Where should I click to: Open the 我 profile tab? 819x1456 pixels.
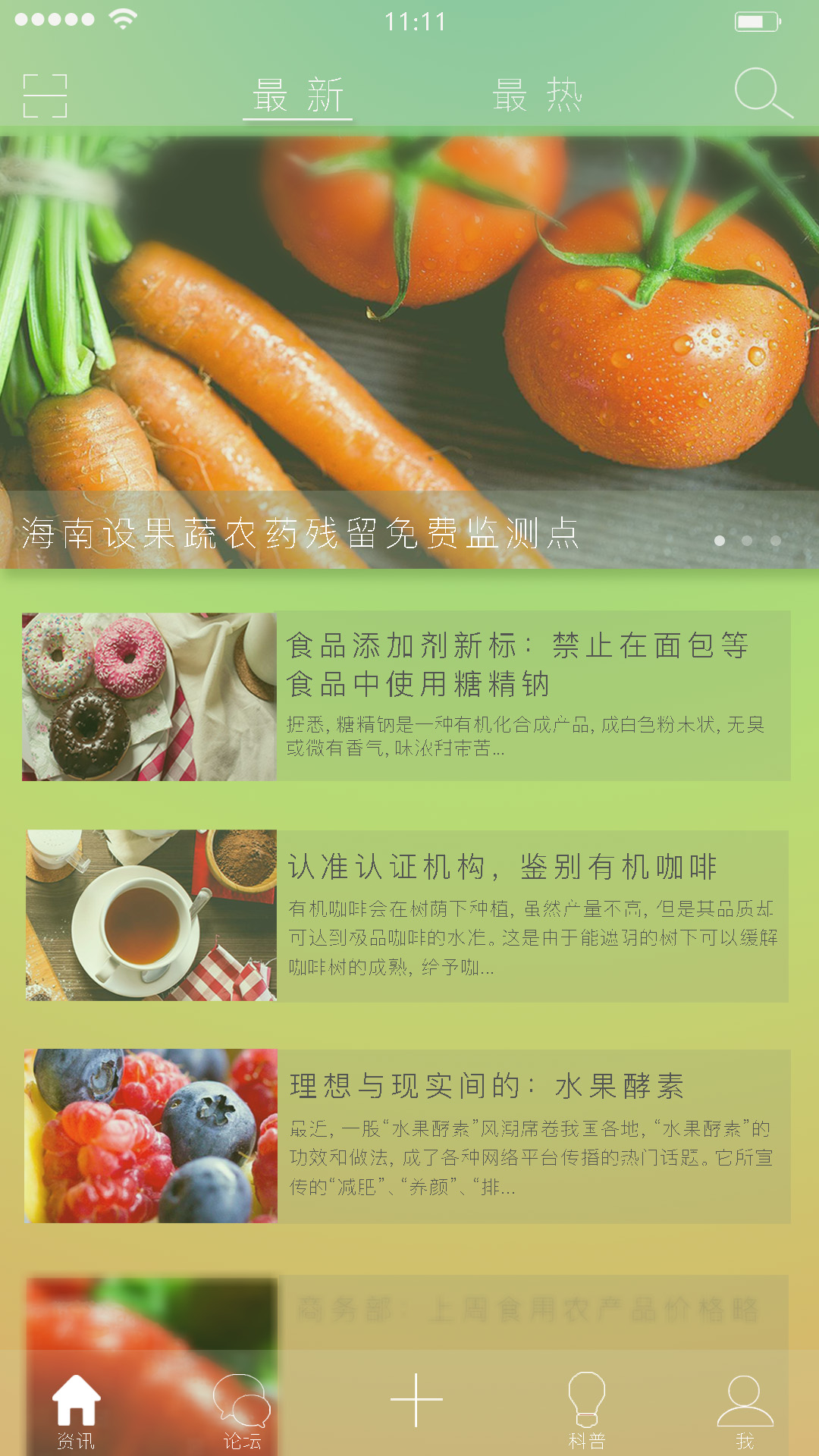click(745, 1410)
